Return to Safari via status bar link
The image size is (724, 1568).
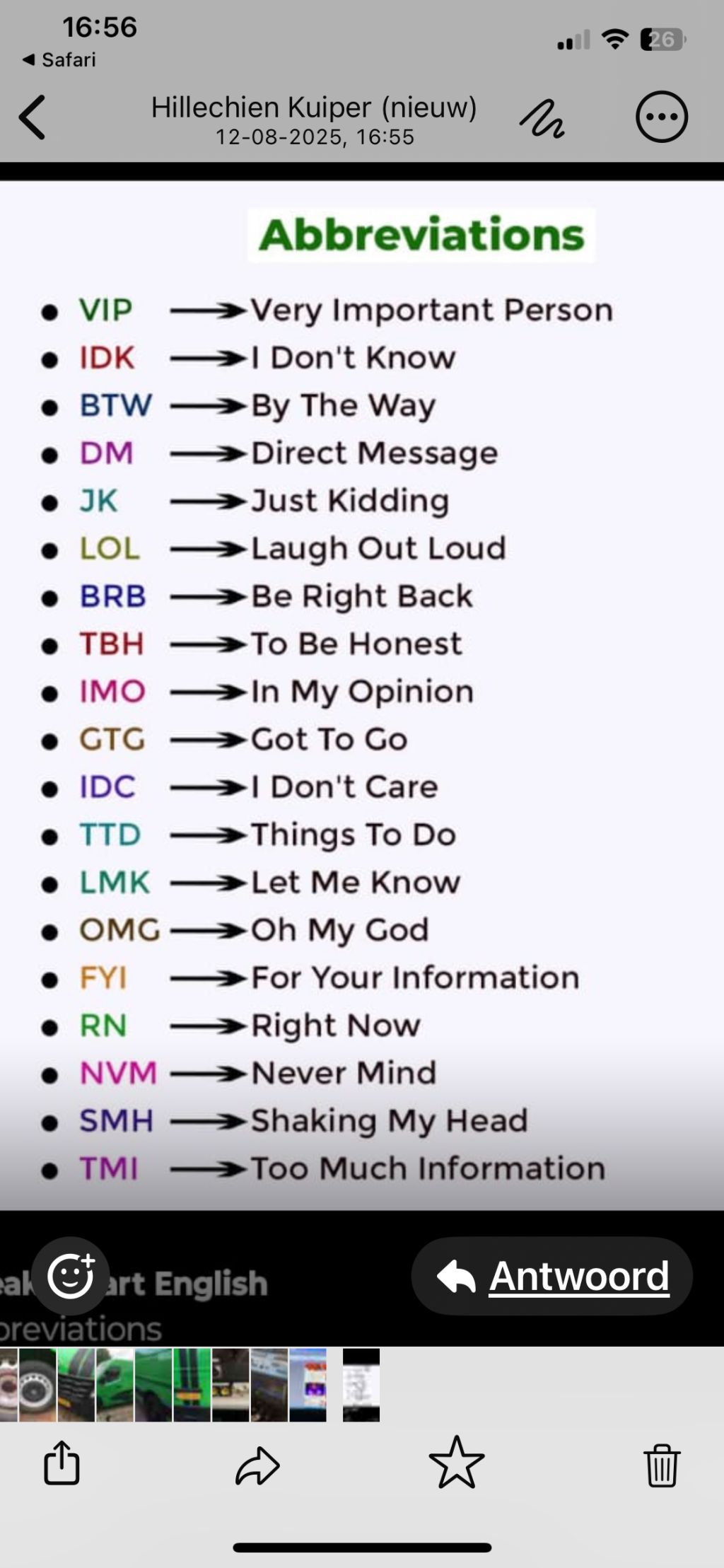pos(59,60)
